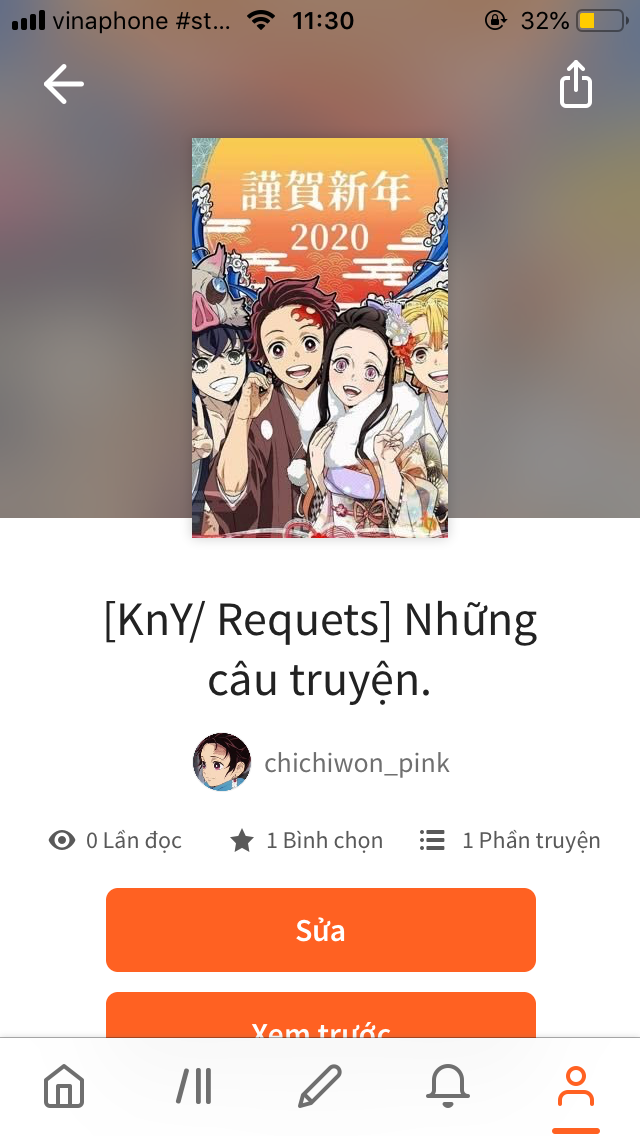Switch to the Home tab
The height and width of the screenshot is (1136, 640).
pyautogui.click(x=64, y=1086)
